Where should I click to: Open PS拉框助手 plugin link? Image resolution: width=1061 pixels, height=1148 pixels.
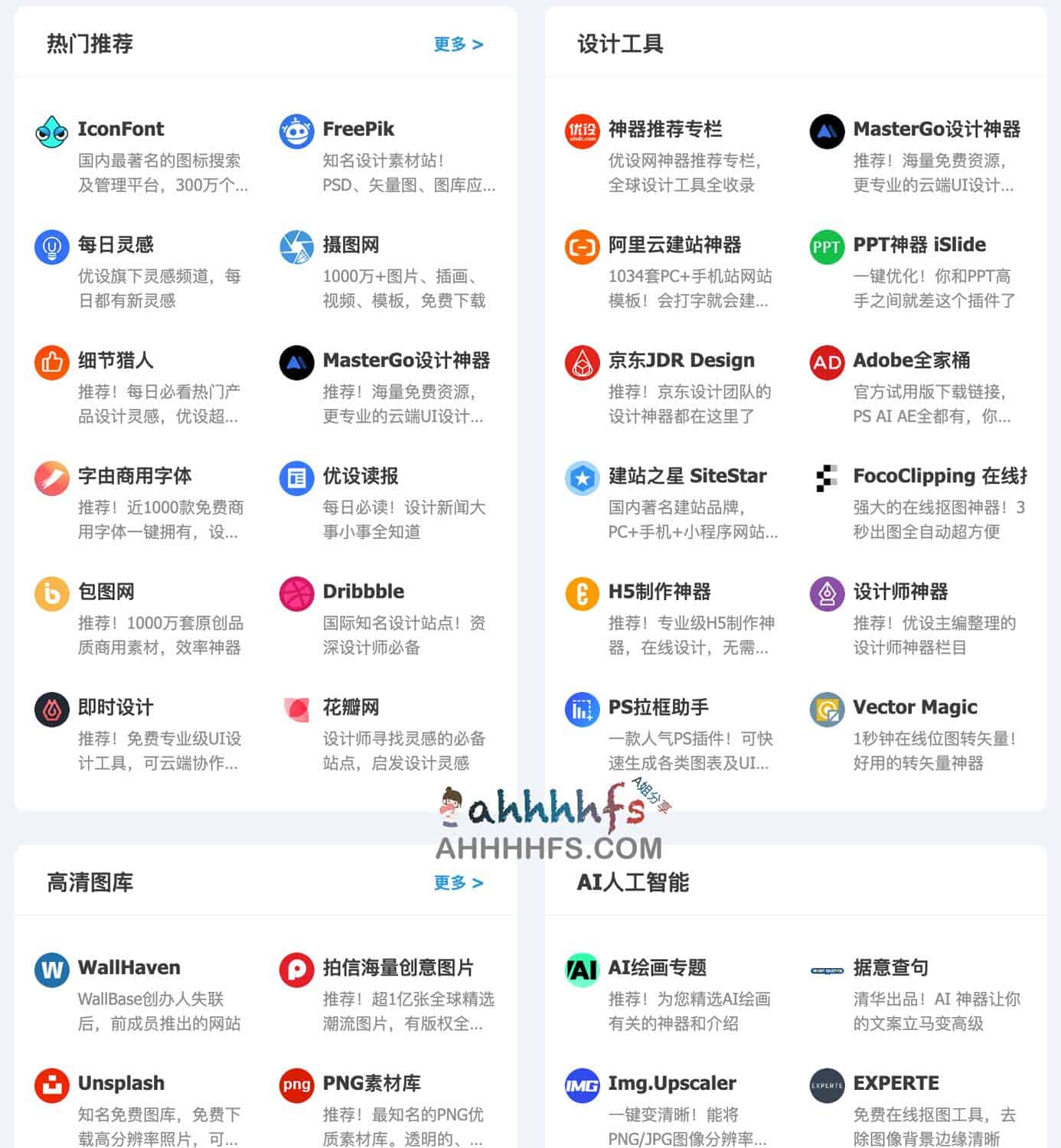coord(658,707)
